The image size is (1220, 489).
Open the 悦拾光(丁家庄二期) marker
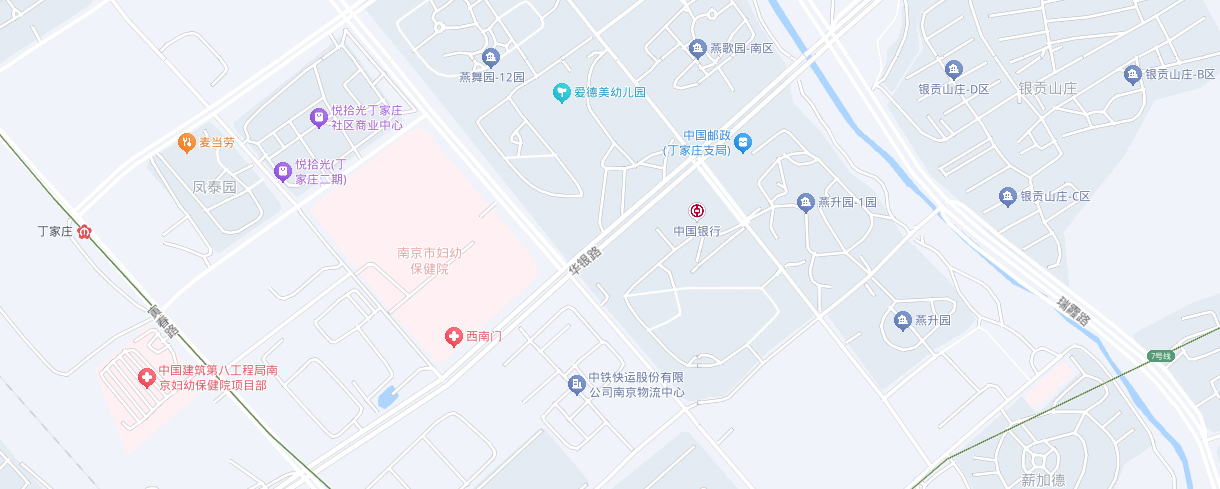click(283, 172)
